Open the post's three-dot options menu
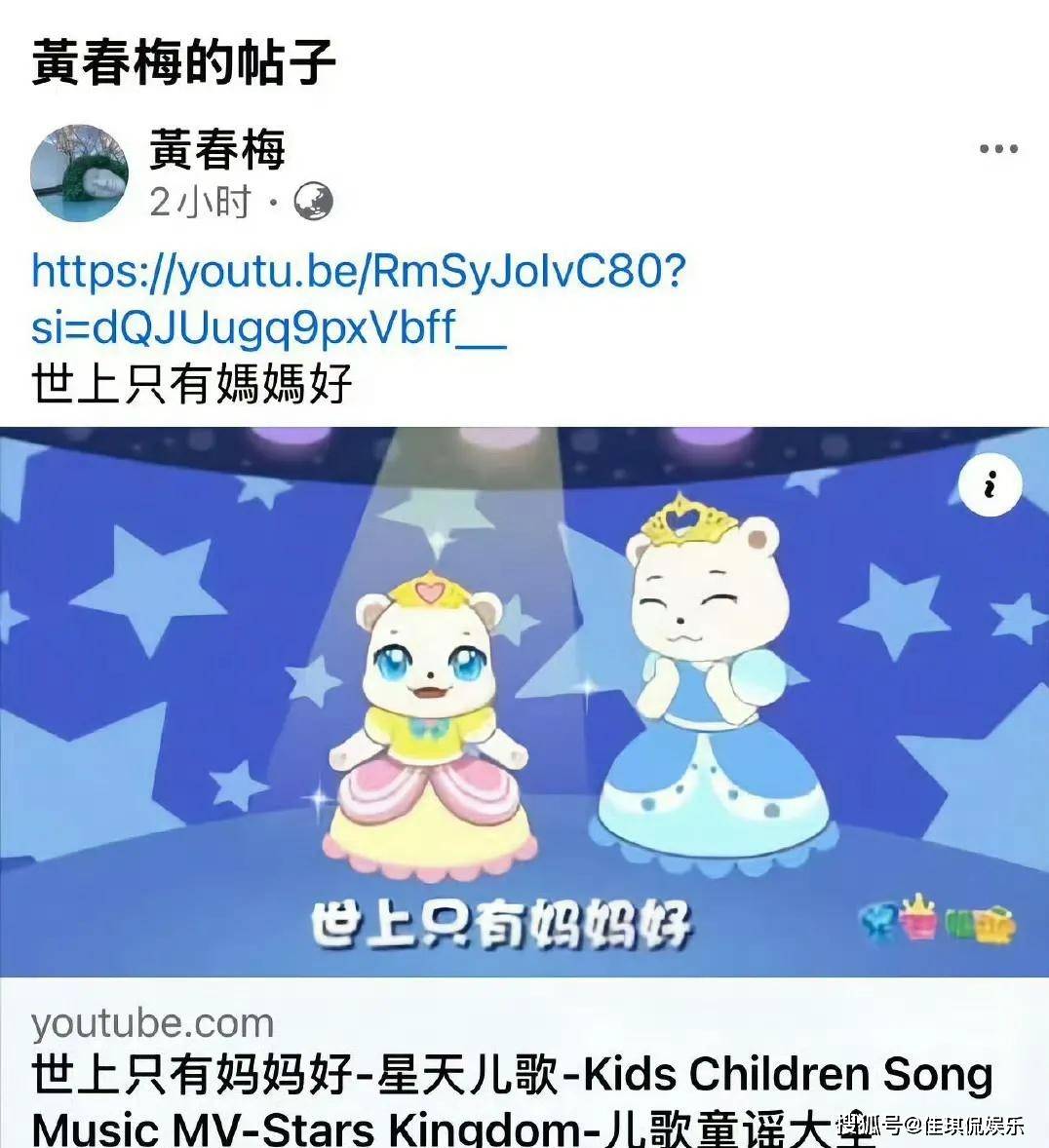Image resolution: width=1049 pixels, height=1148 pixels. click(x=998, y=149)
